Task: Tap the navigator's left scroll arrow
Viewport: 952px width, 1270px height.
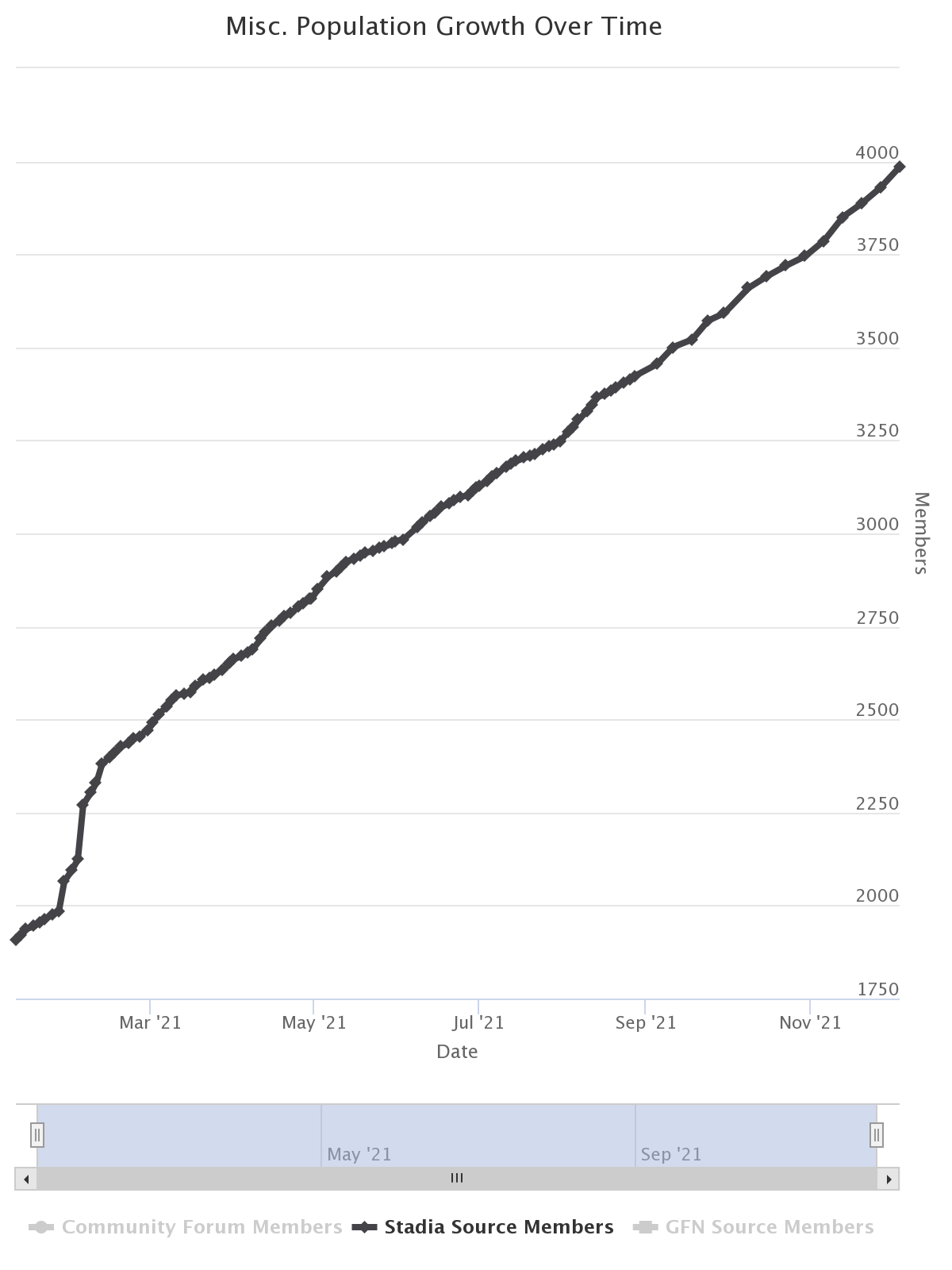Action: [26, 1179]
